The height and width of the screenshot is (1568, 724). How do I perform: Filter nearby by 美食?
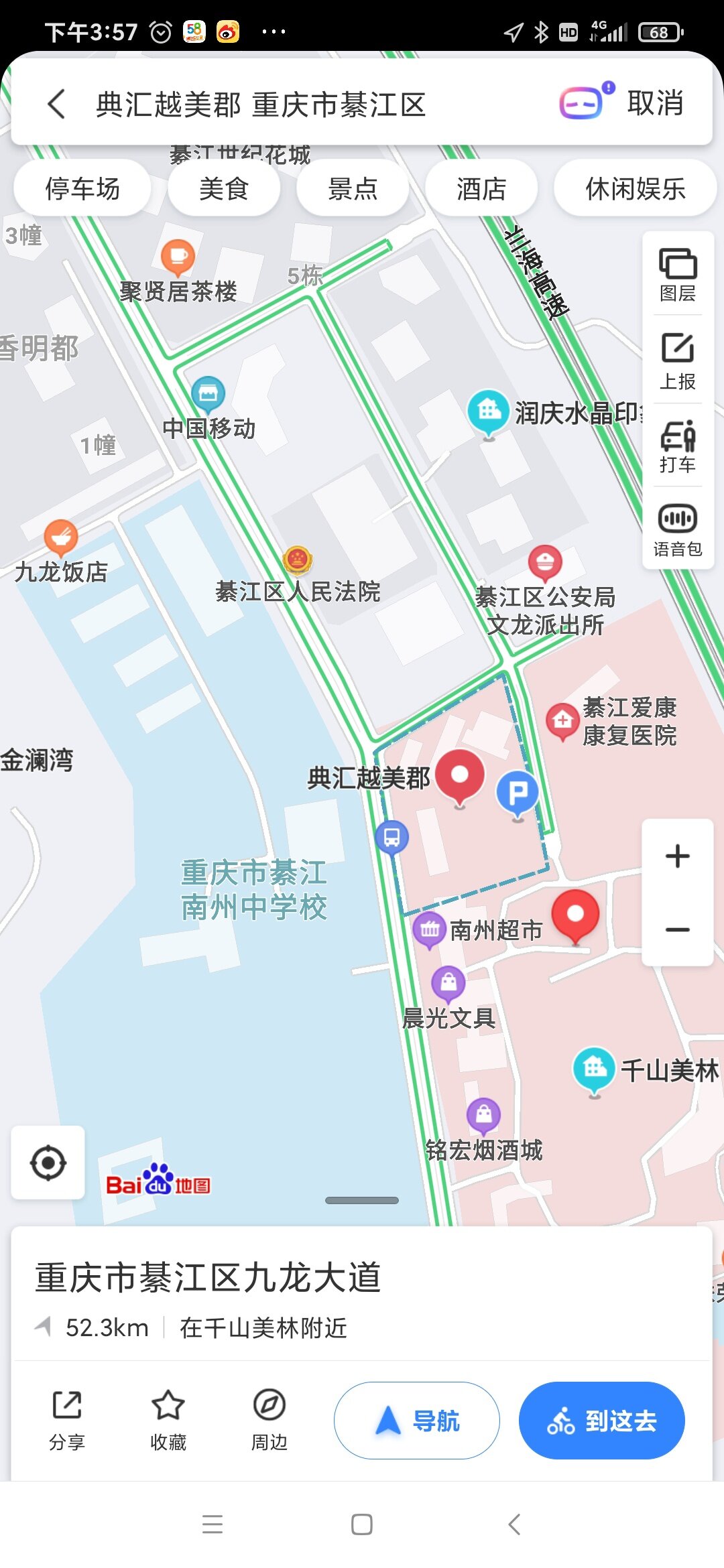[224, 188]
